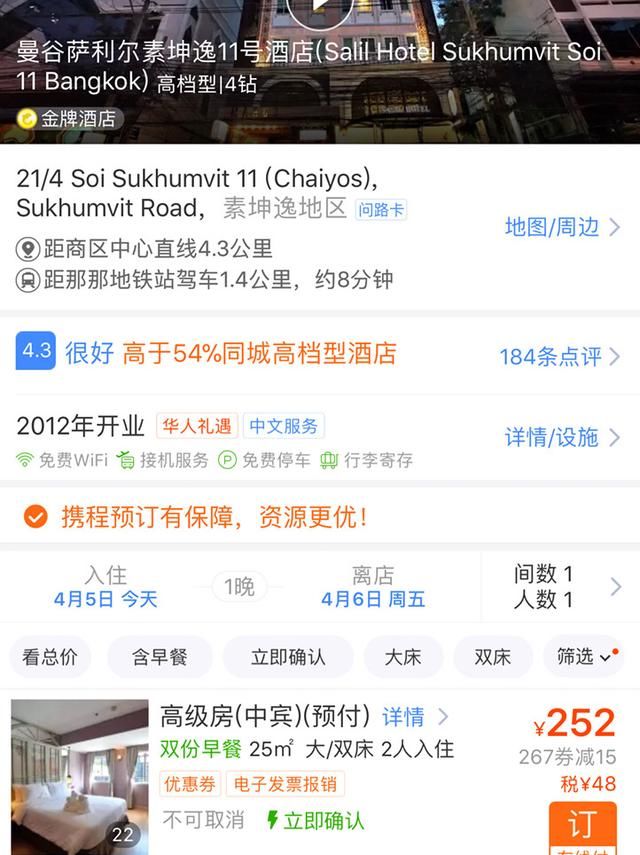Tap the 优惠券 coupon tag

point(190,784)
